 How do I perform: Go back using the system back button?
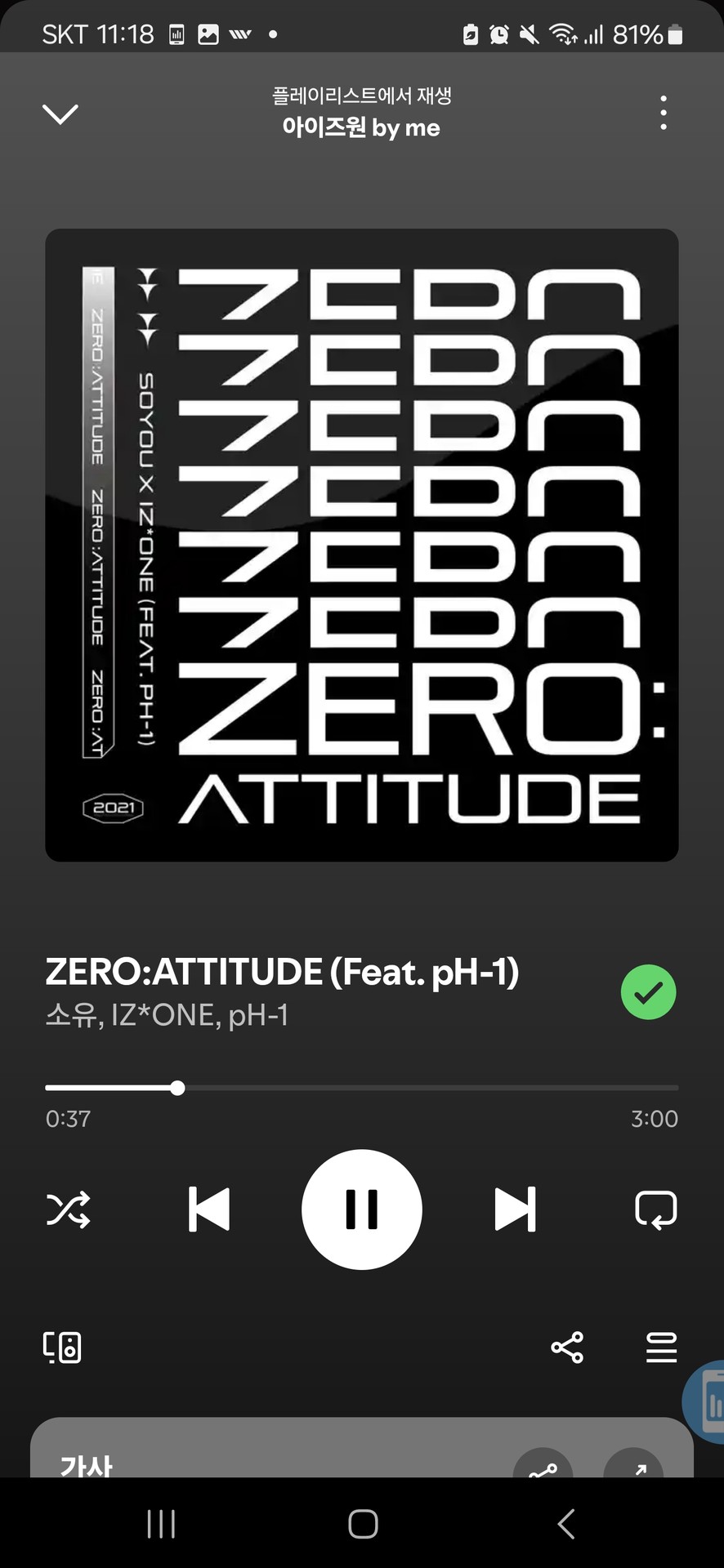tap(565, 1524)
